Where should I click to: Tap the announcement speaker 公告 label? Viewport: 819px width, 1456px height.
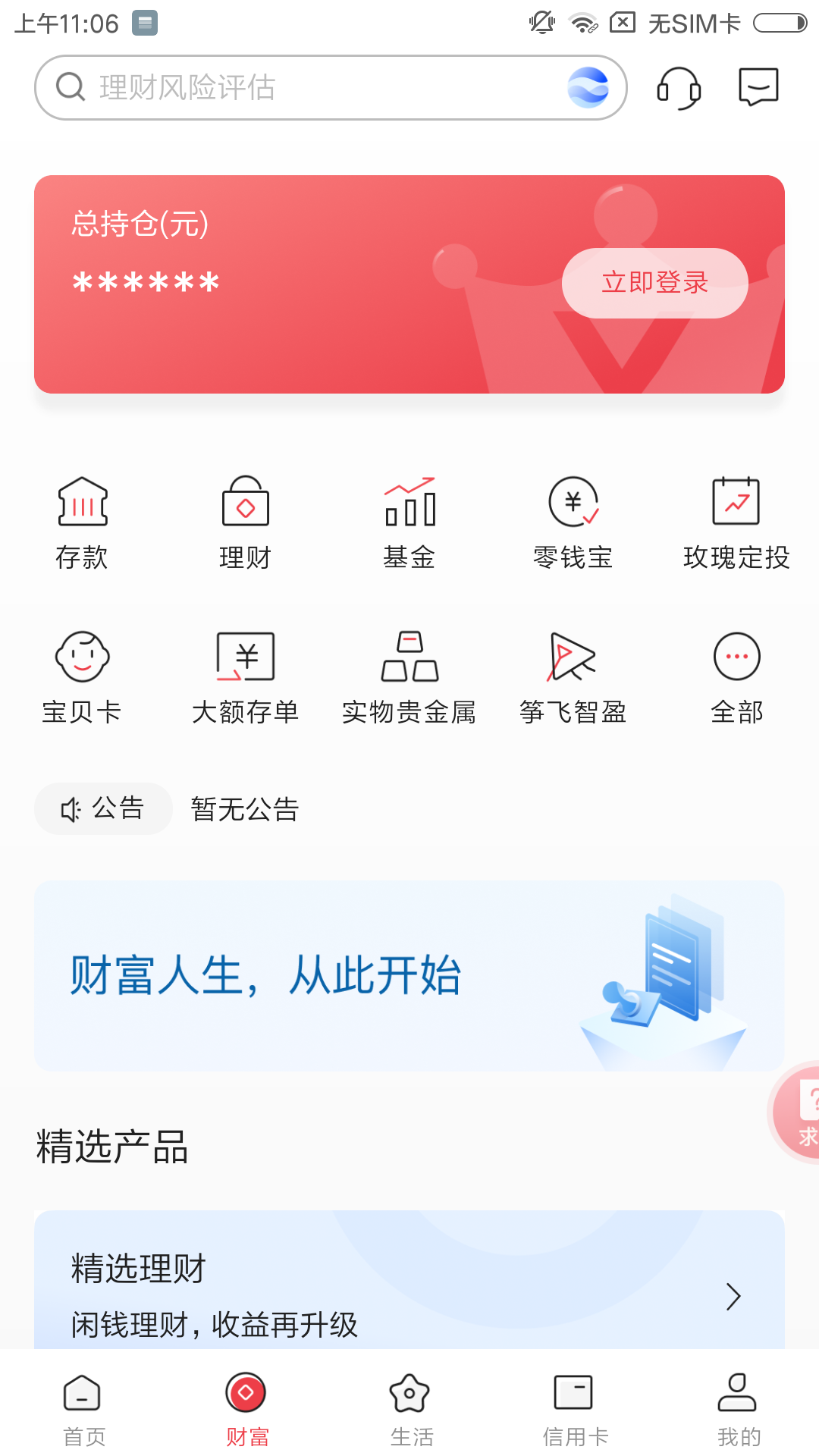[102, 808]
